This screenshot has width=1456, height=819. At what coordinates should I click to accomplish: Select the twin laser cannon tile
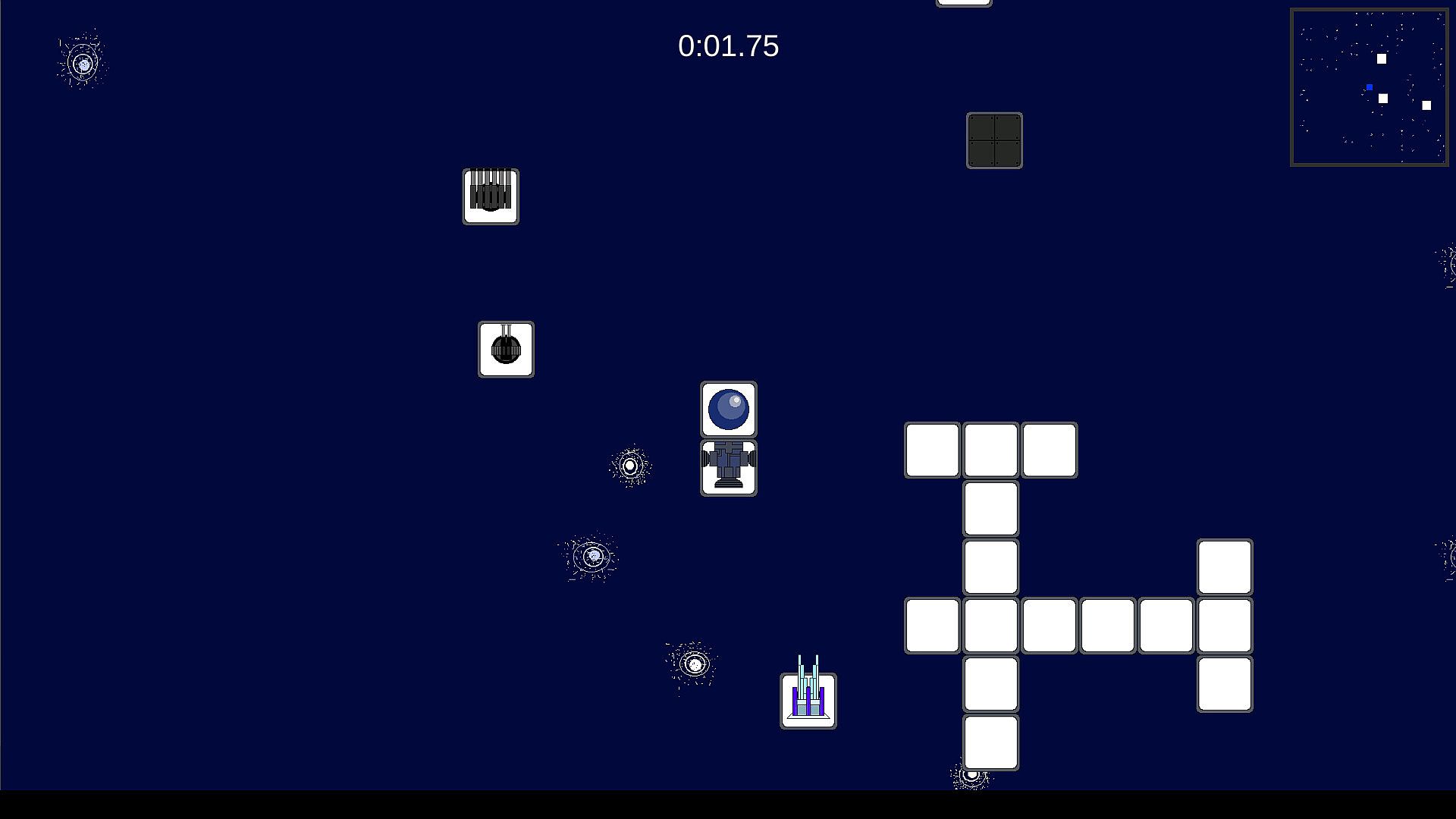808,701
